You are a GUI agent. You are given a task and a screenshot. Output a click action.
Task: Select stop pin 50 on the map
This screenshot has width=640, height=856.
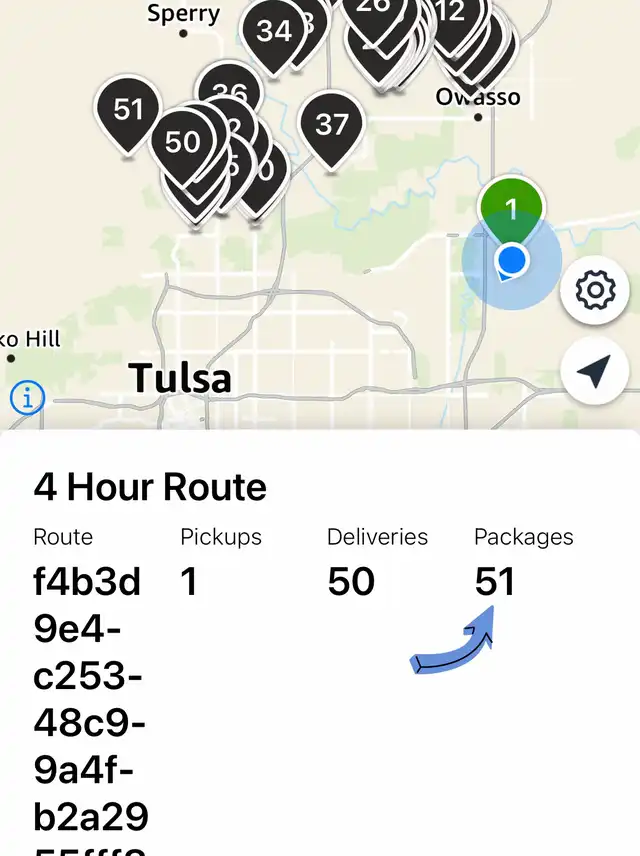(182, 143)
